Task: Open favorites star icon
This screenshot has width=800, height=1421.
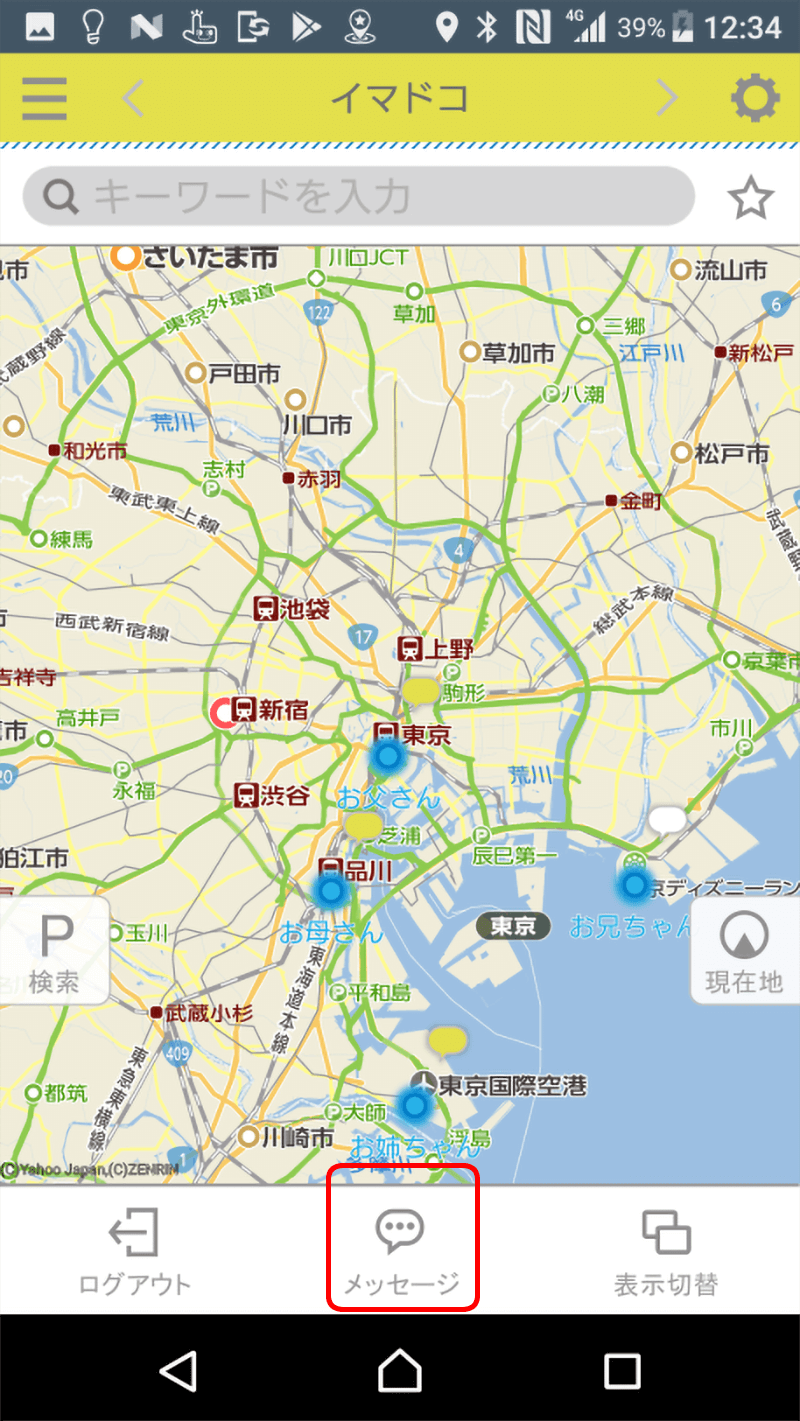Action: [750, 198]
